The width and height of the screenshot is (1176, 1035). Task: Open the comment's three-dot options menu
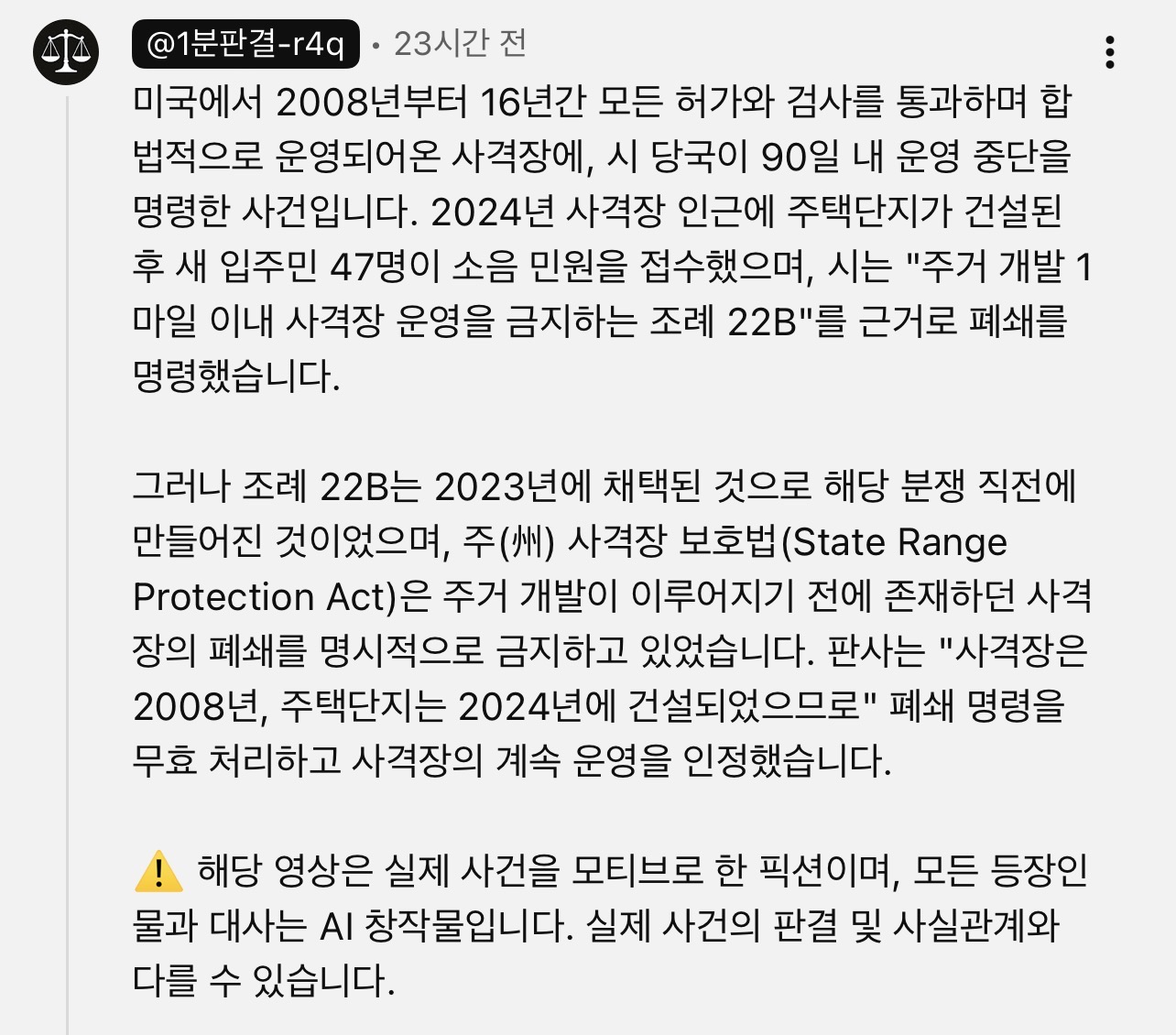pos(1109,53)
